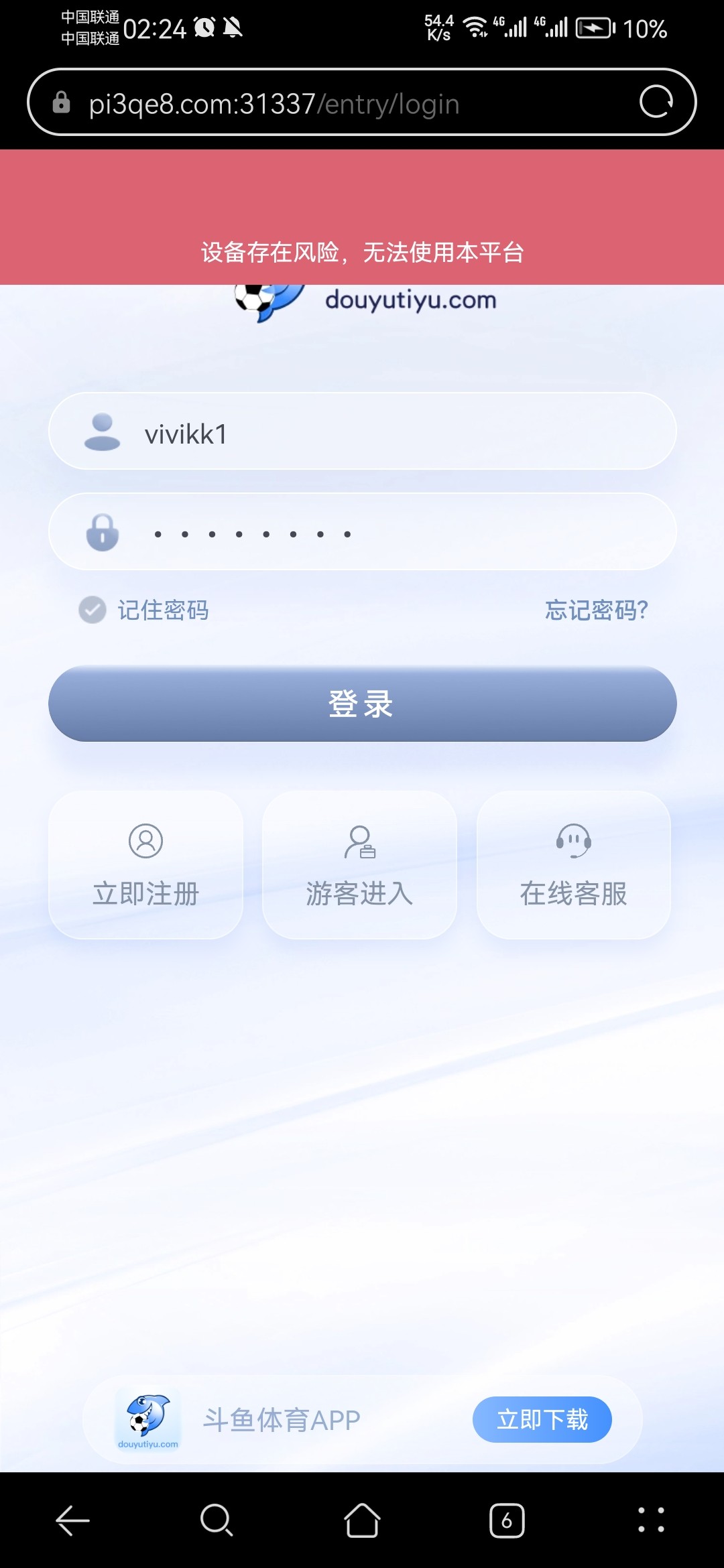Open the browser four-dot menu
The width and height of the screenshot is (724, 1568).
[x=651, y=1520]
